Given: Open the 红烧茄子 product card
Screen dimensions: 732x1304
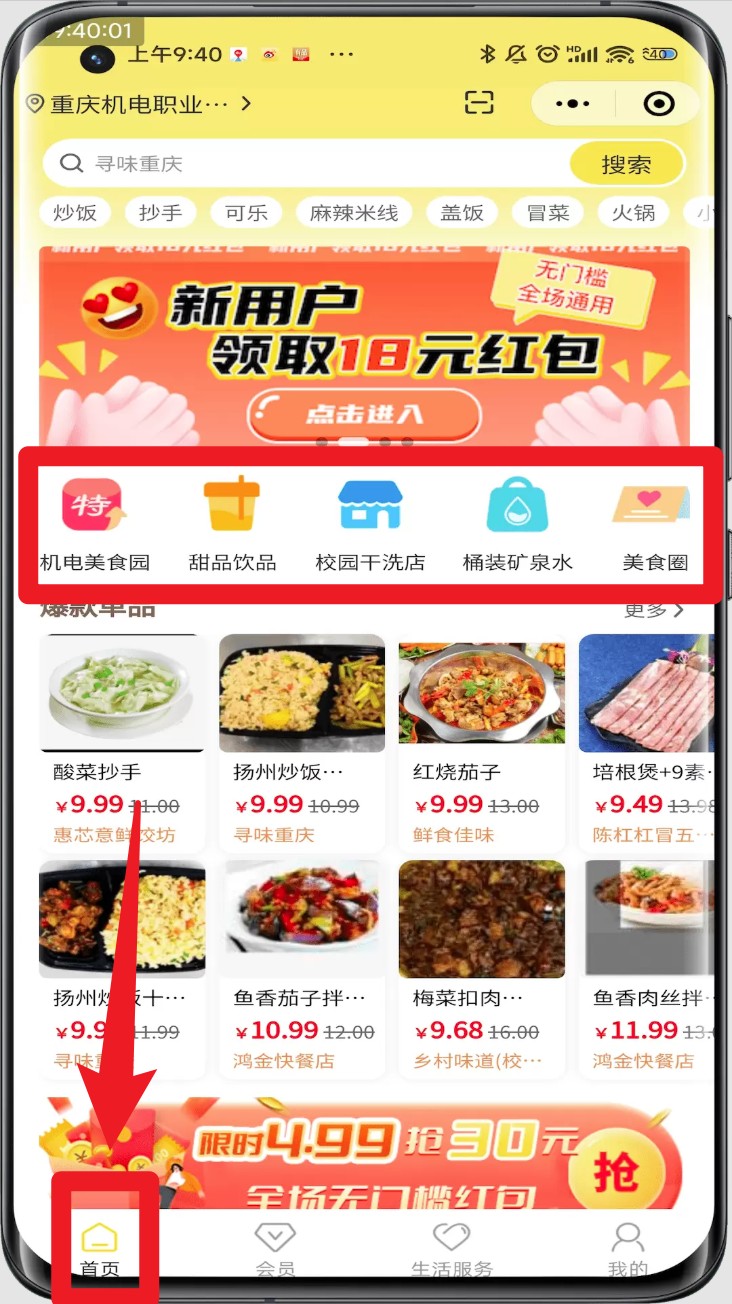Looking at the screenshot, I should (481, 740).
